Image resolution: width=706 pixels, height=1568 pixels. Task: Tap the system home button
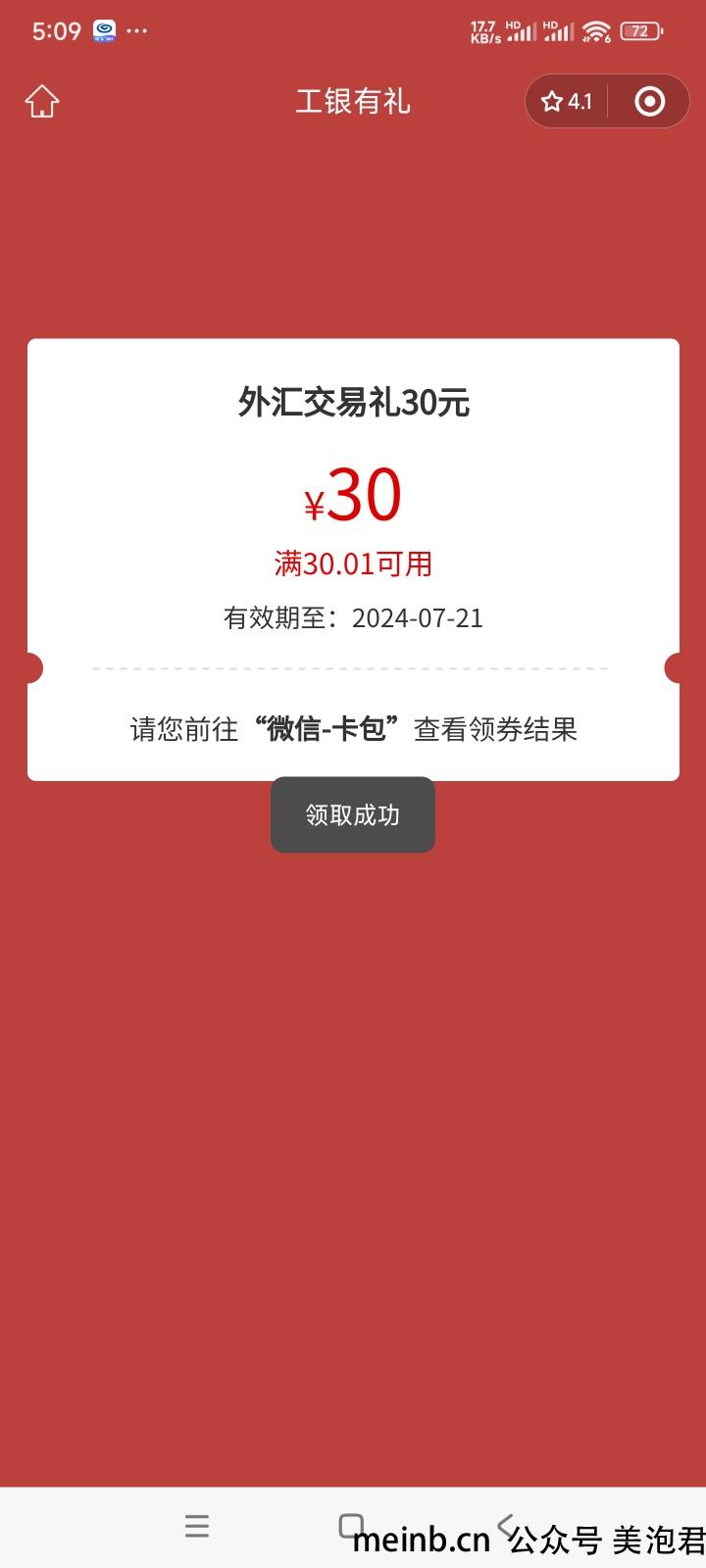351,1525
